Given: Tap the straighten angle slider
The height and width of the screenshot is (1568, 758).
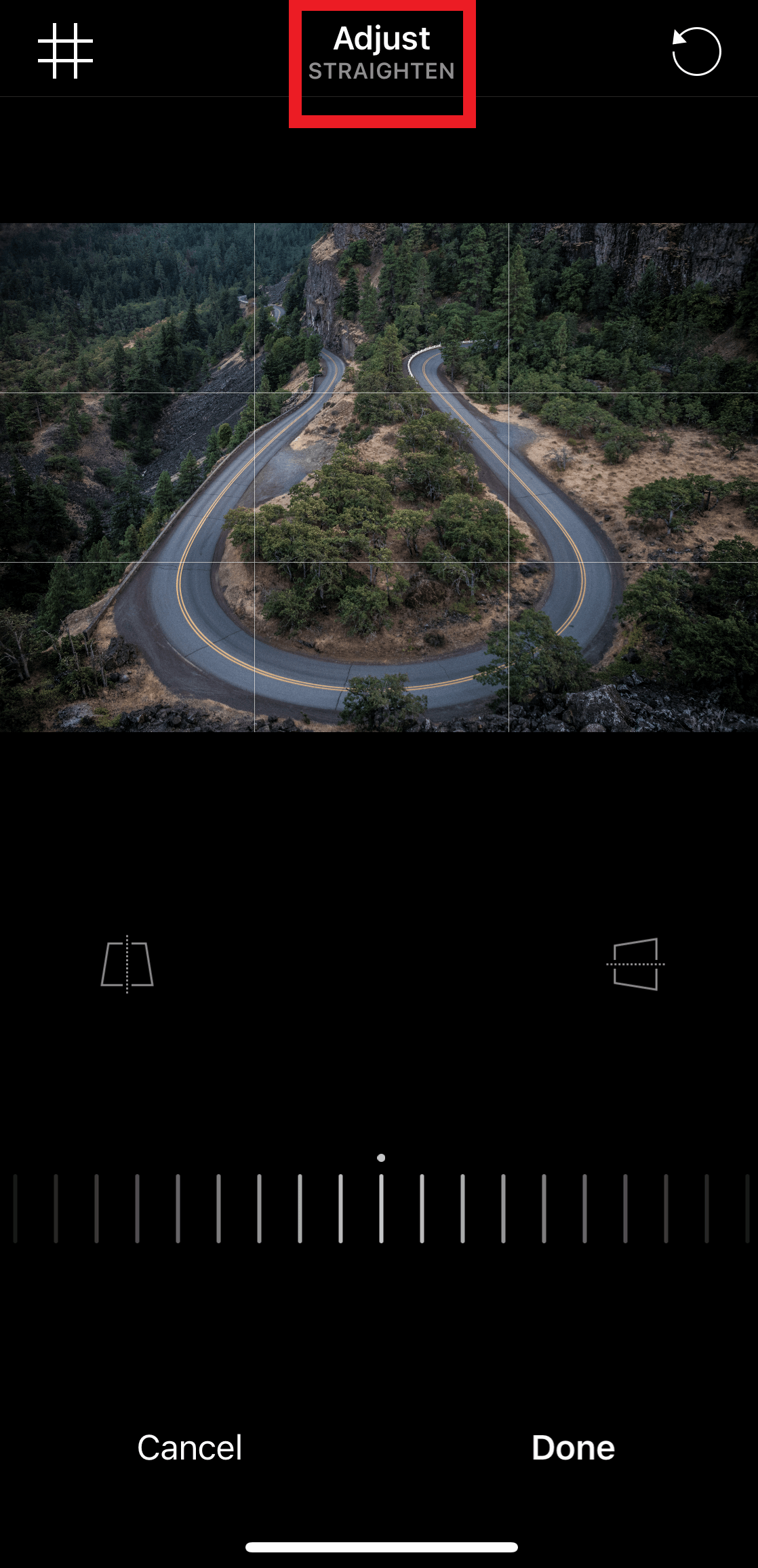Looking at the screenshot, I should pyautogui.click(x=381, y=1208).
